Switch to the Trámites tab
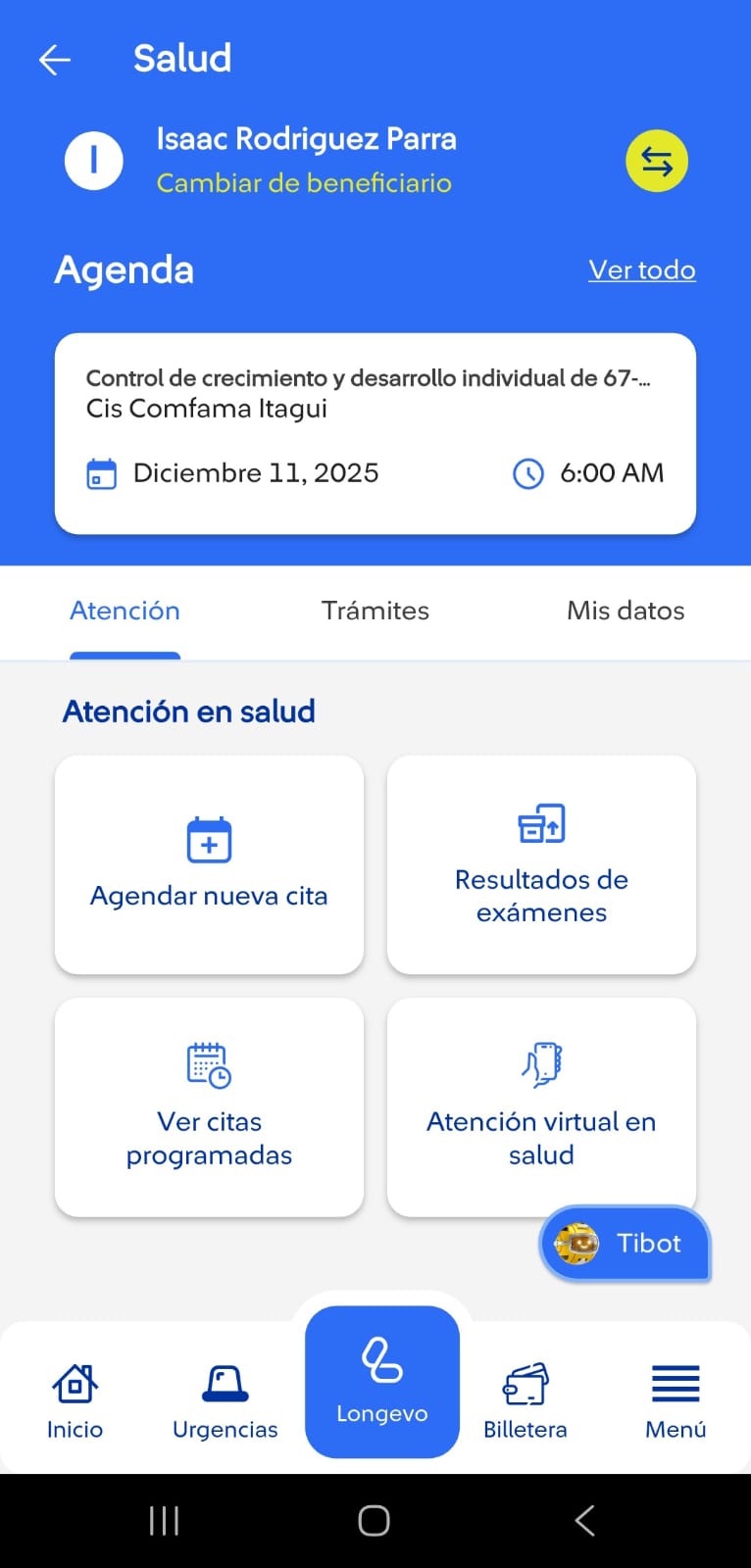Viewport: 751px width, 1568px height. click(375, 611)
